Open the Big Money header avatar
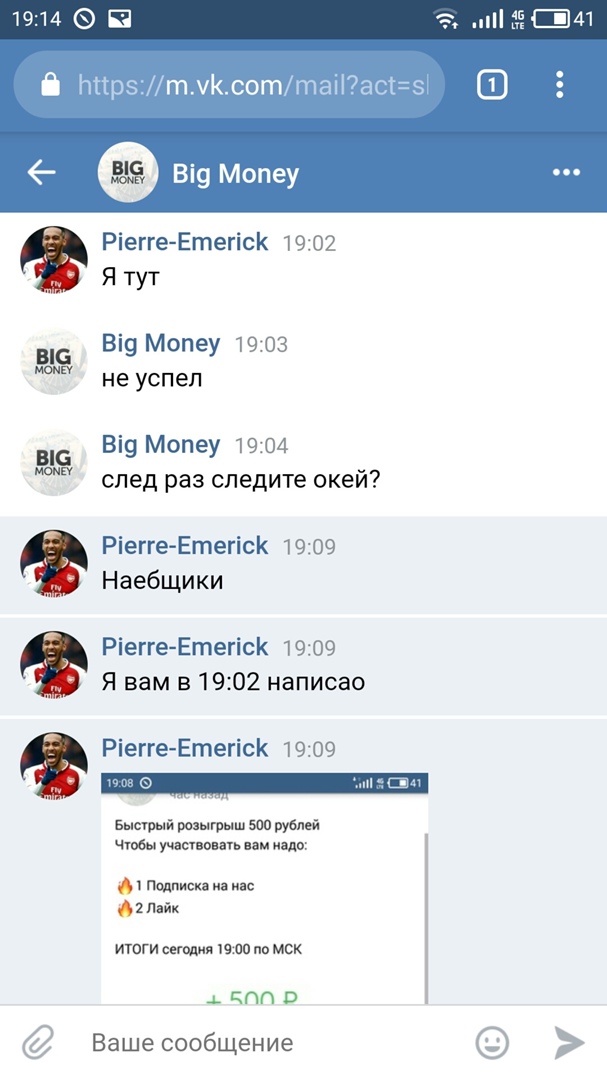Viewport: 607px width, 1080px height. coord(127,173)
